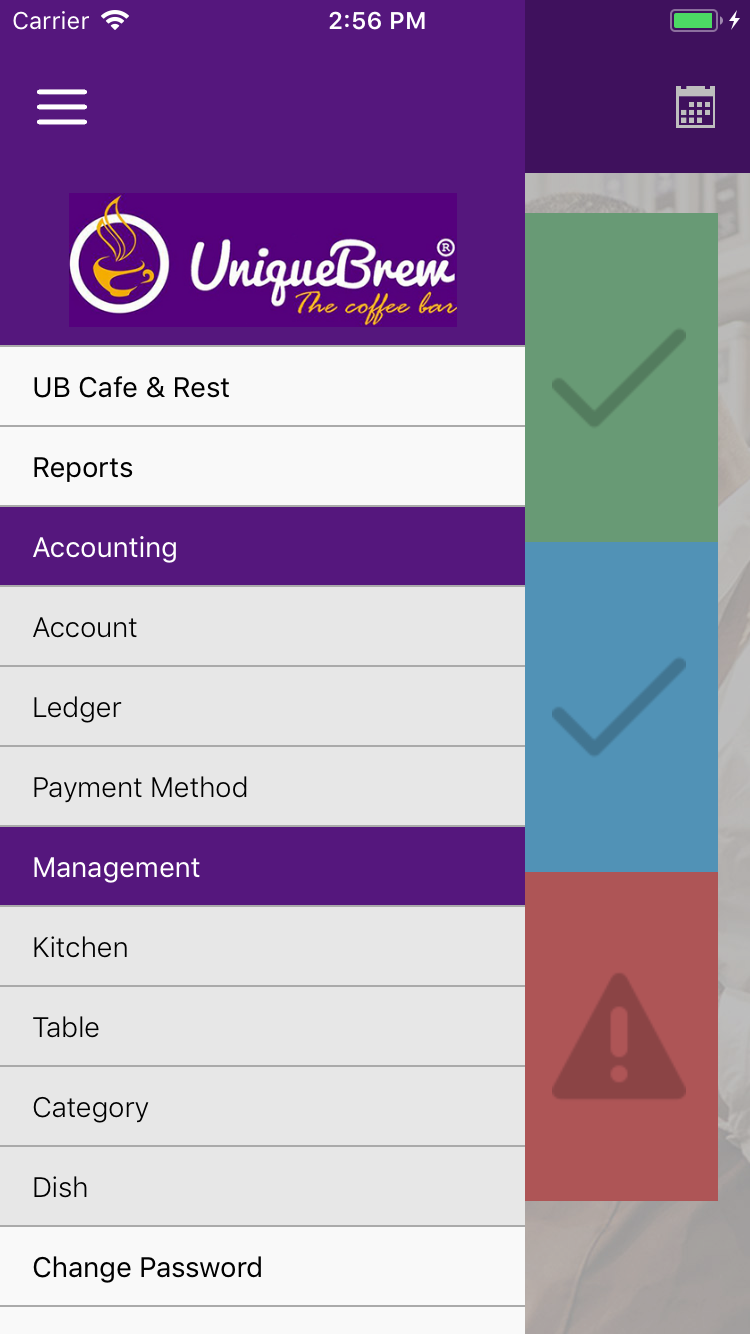Go to Category
Screen dimensions: 750x1334
[x=262, y=1107]
